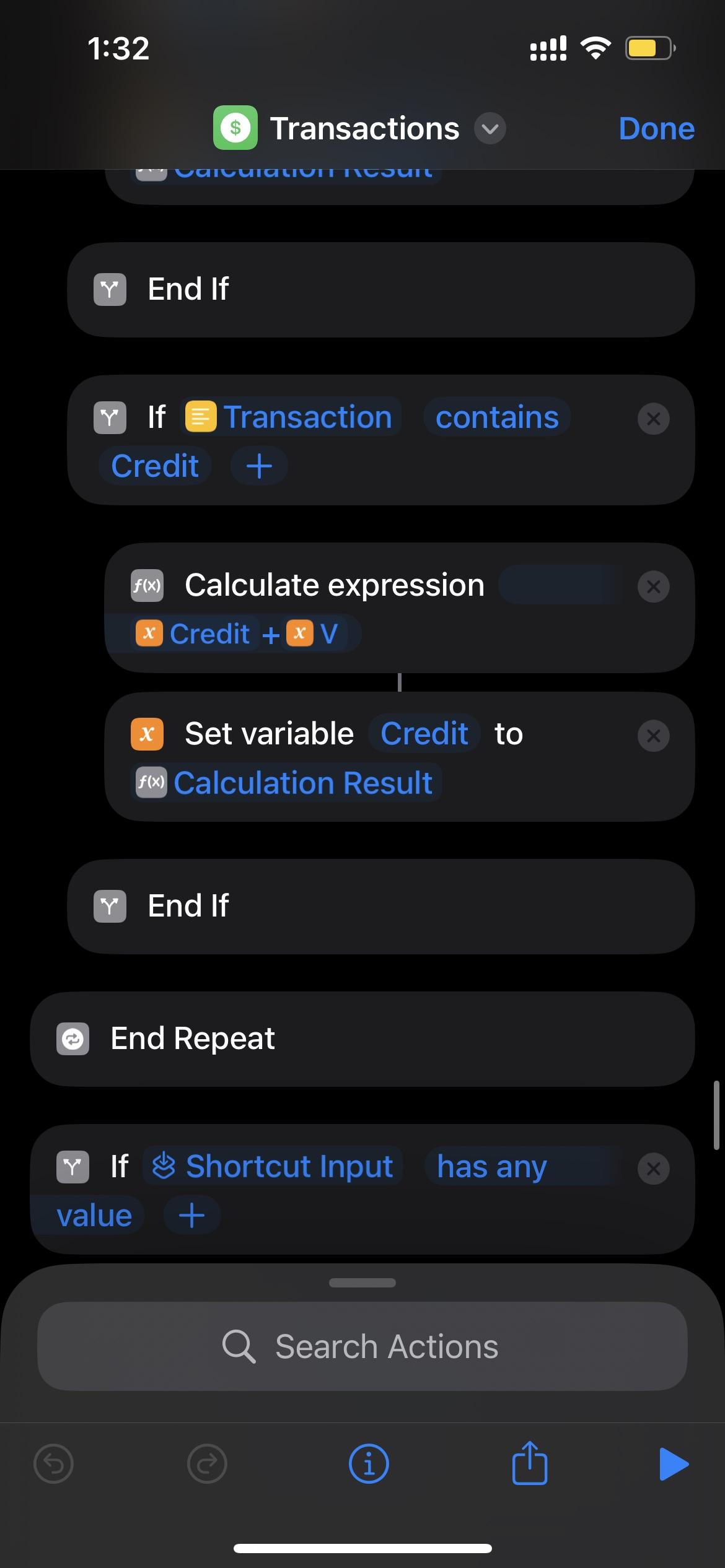The height and width of the screenshot is (1568, 725).
Task: Delete the Calculate expression action
Action: pos(653,586)
